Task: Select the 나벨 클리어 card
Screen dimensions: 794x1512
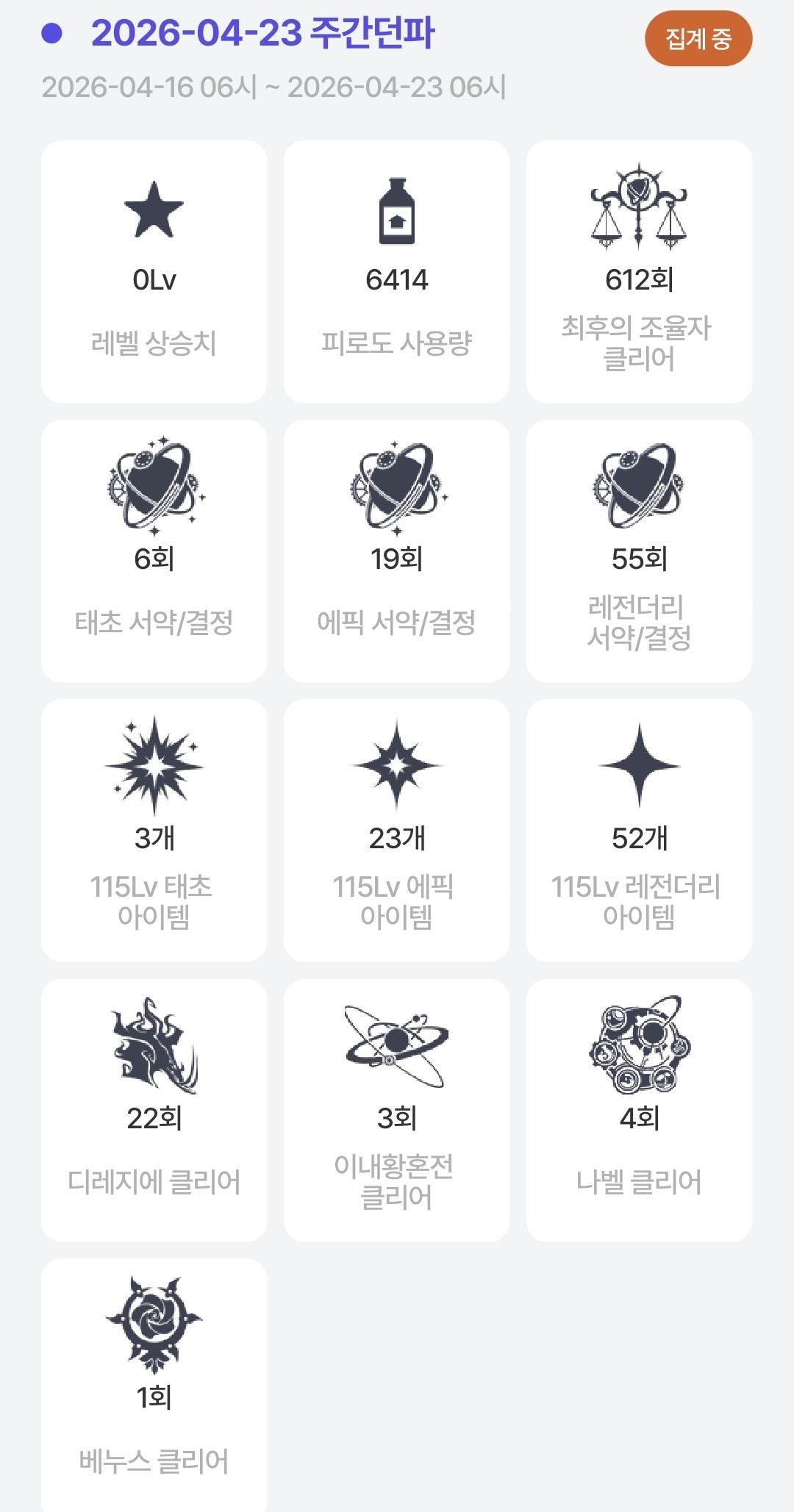Action: coord(639,1110)
